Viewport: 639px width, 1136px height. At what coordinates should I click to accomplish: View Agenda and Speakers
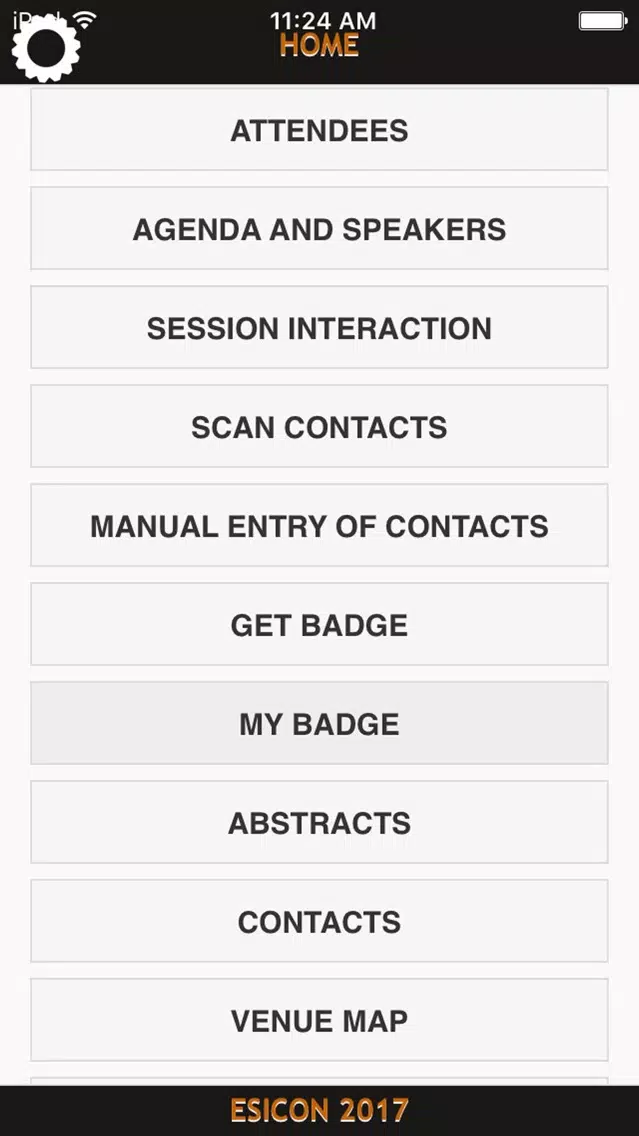(319, 229)
